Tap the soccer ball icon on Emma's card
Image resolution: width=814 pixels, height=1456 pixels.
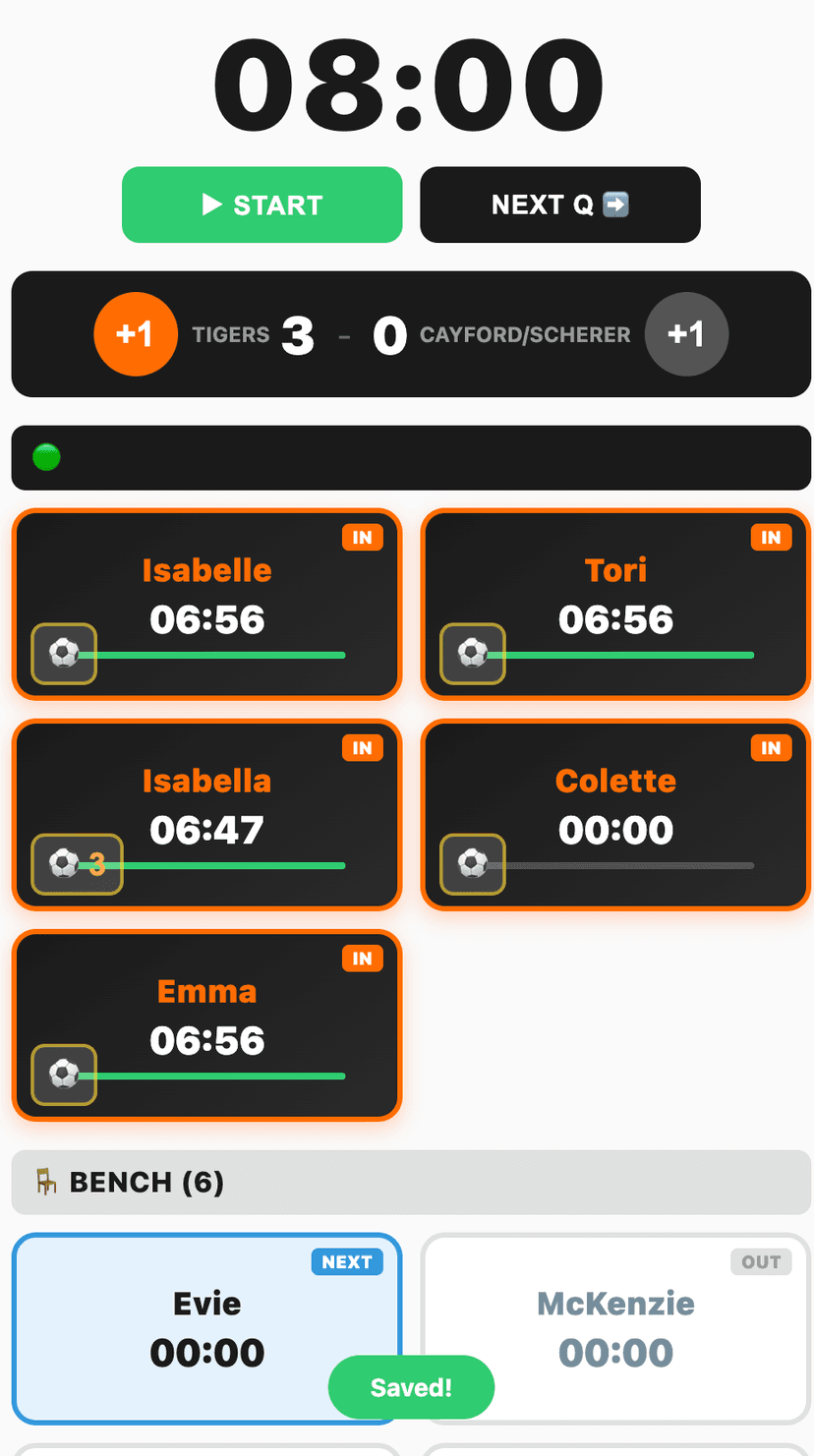[63, 1074]
